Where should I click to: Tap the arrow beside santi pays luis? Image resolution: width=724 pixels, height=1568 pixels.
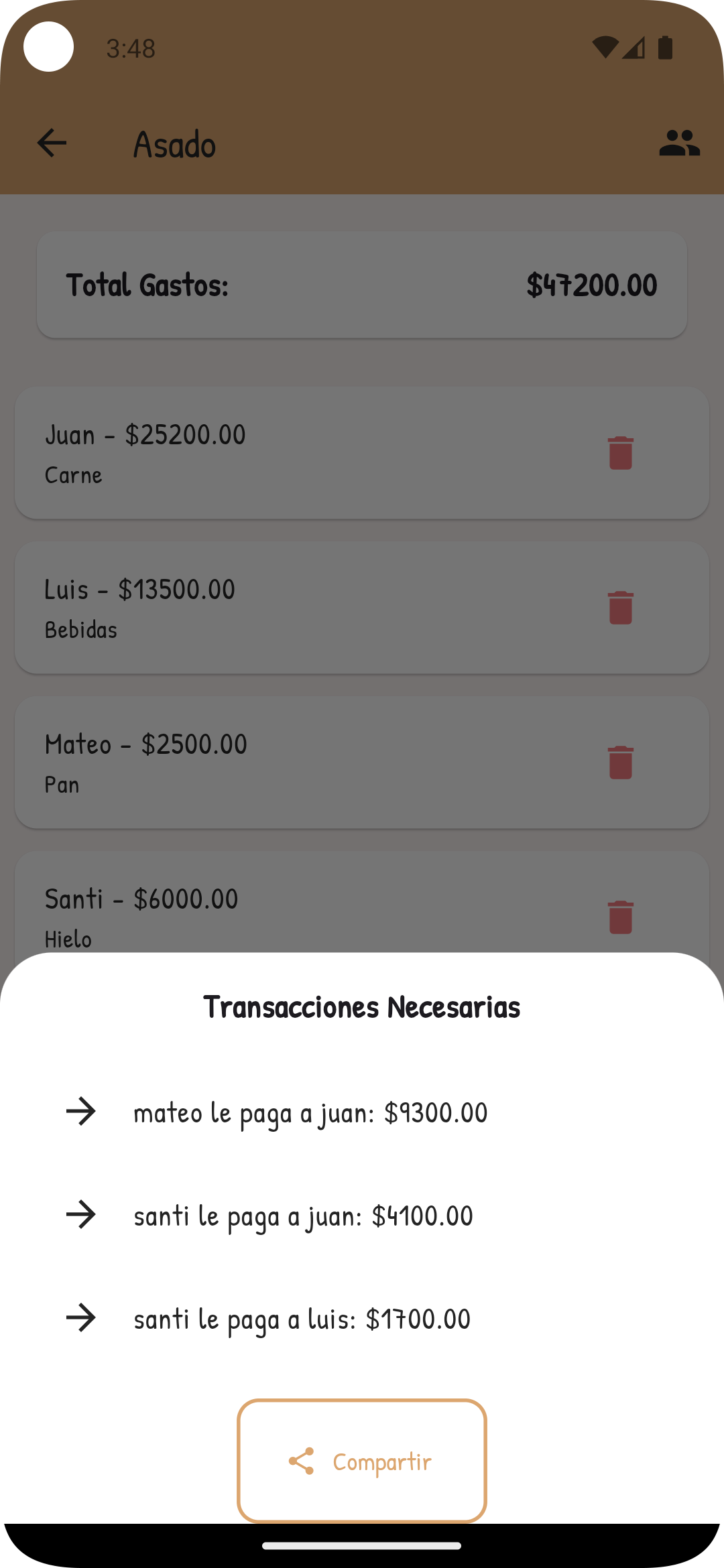[82, 1318]
